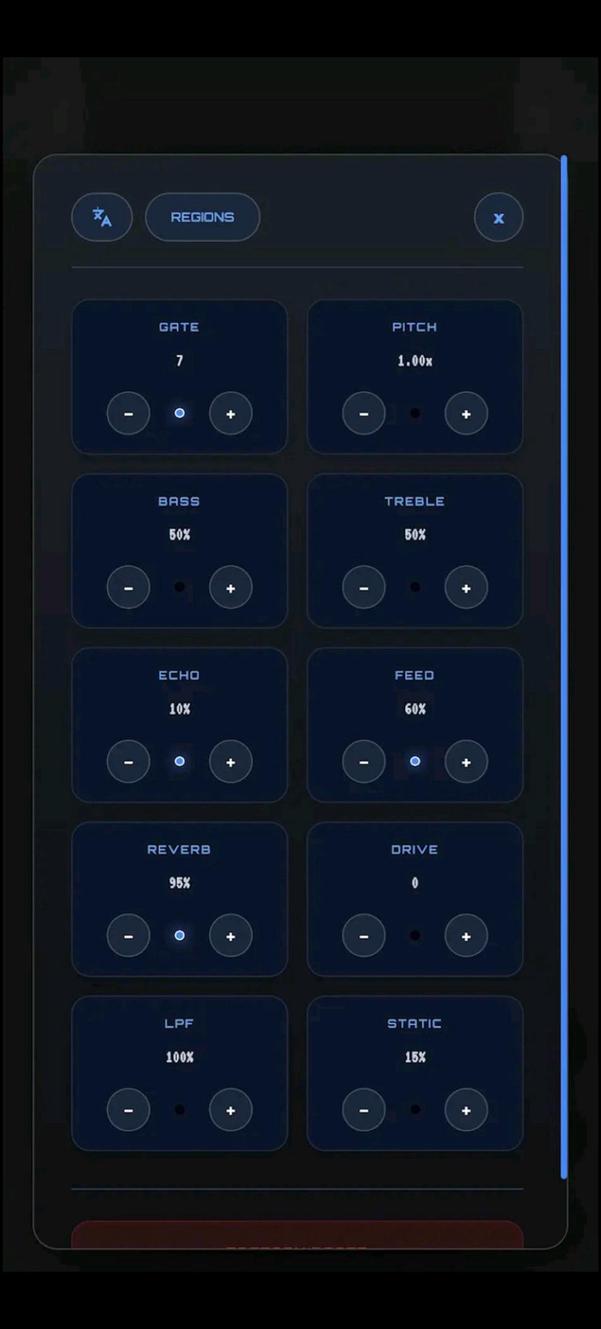Close the settings panel
The width and height of the screenshot is (601, 1329).
click(498, 217)
